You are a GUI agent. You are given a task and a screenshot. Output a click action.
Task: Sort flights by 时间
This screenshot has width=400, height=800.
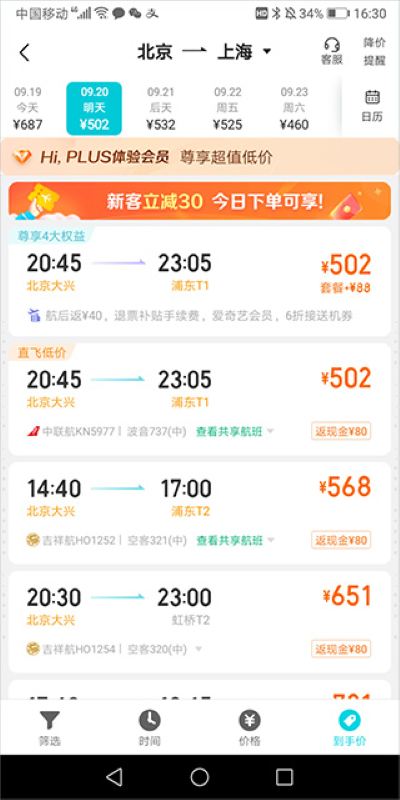tap(149, 729)
